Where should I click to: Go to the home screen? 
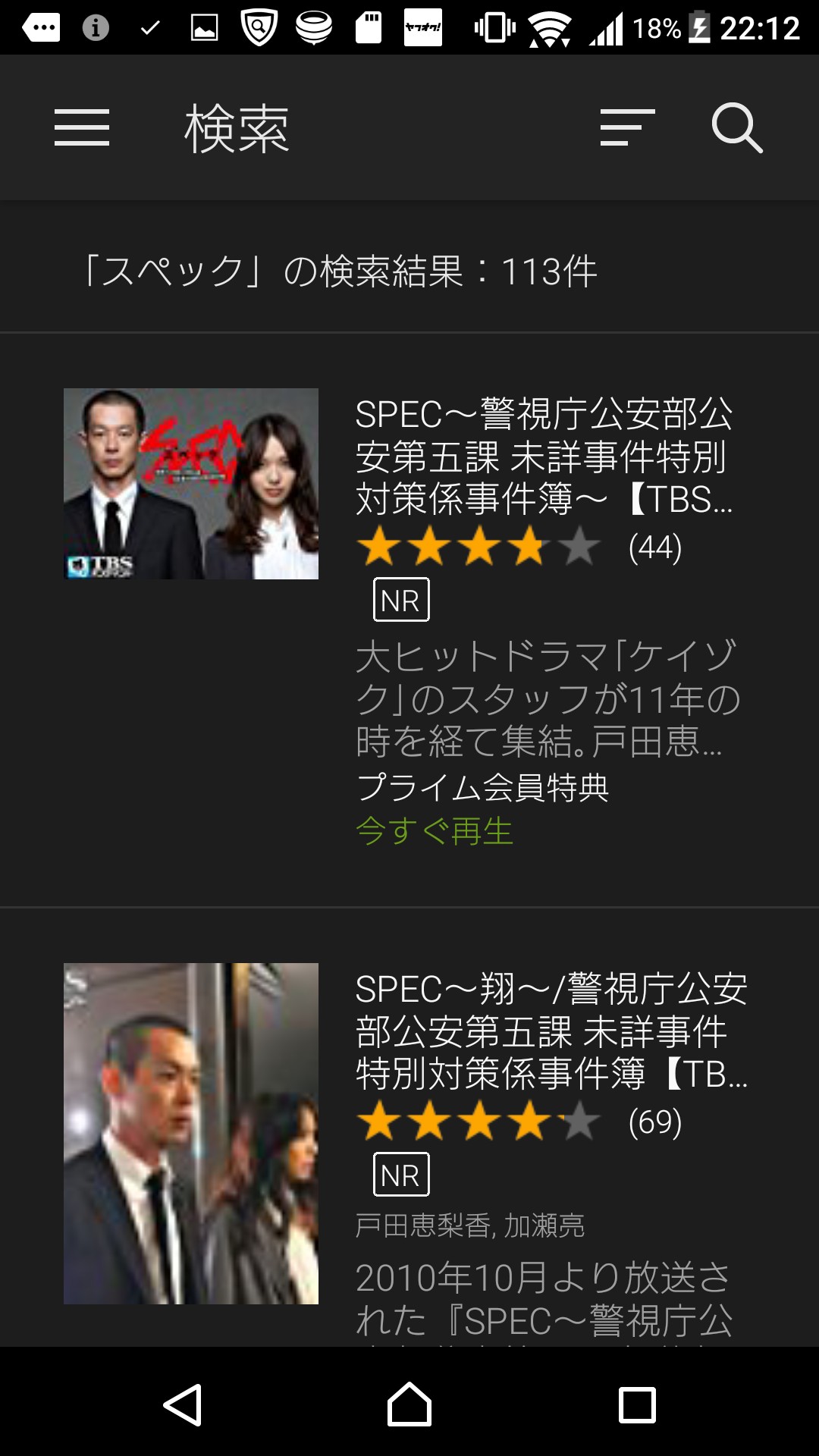409,1404
